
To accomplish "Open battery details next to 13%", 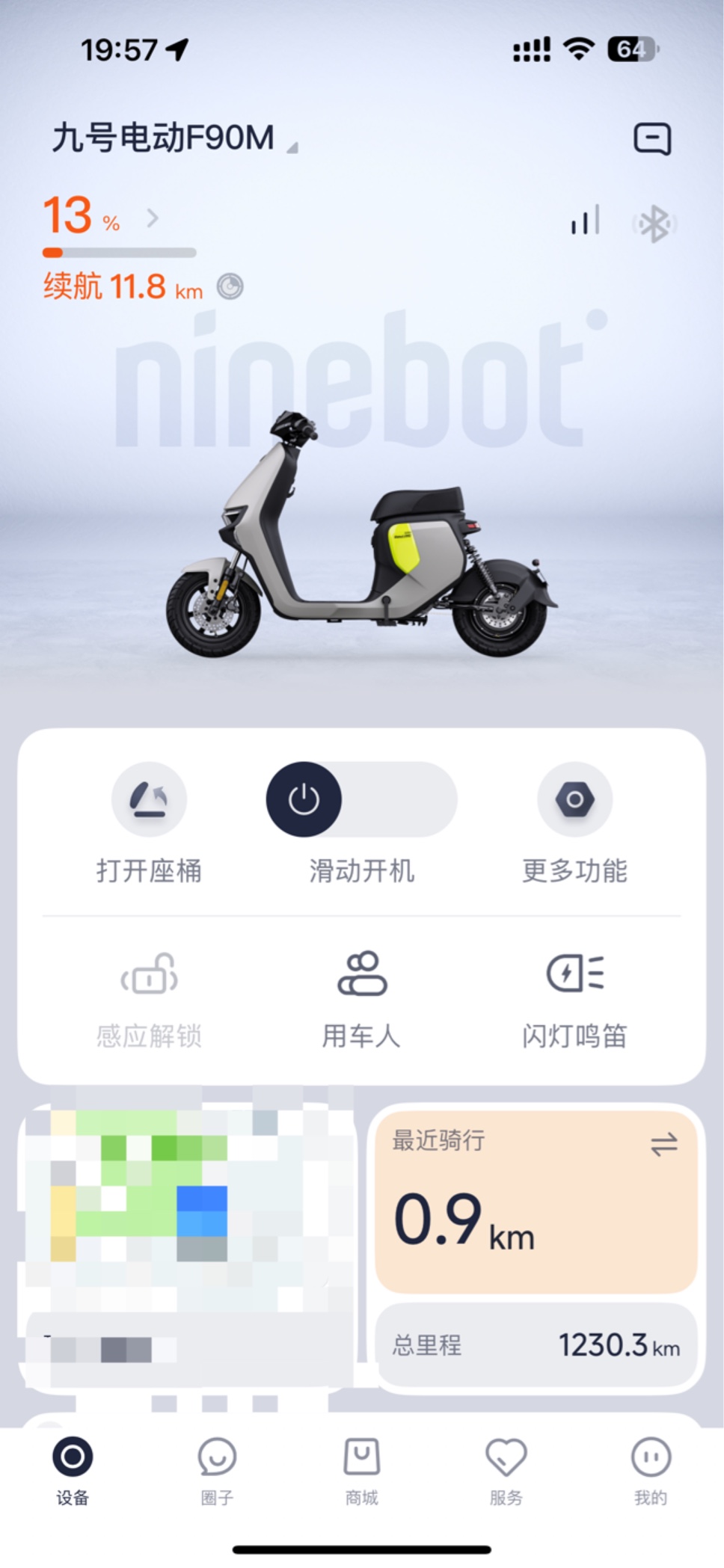I will 153,218.
